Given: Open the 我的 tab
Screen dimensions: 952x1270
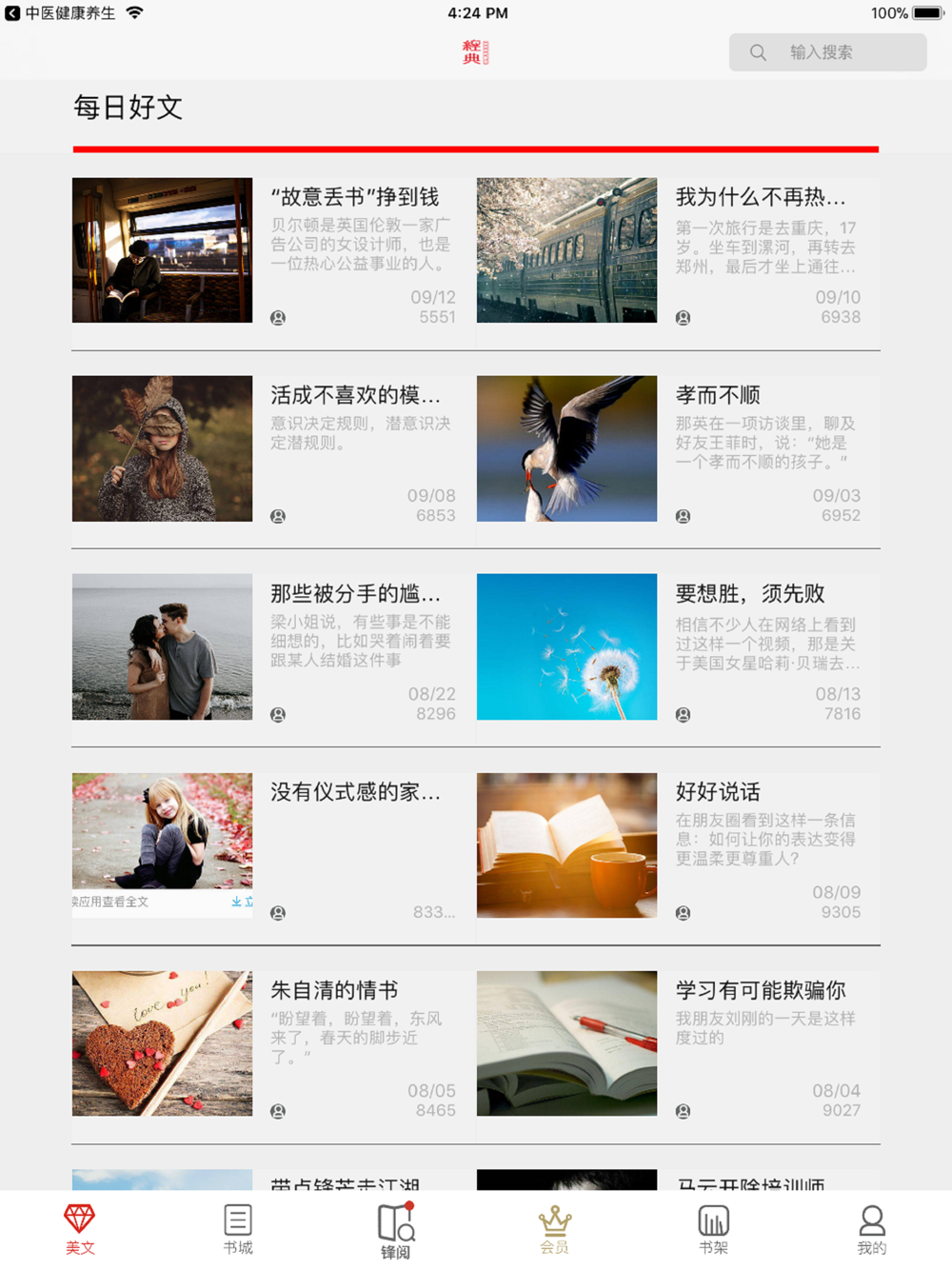Looking at the screenshot, I should tap(871, 1229).
